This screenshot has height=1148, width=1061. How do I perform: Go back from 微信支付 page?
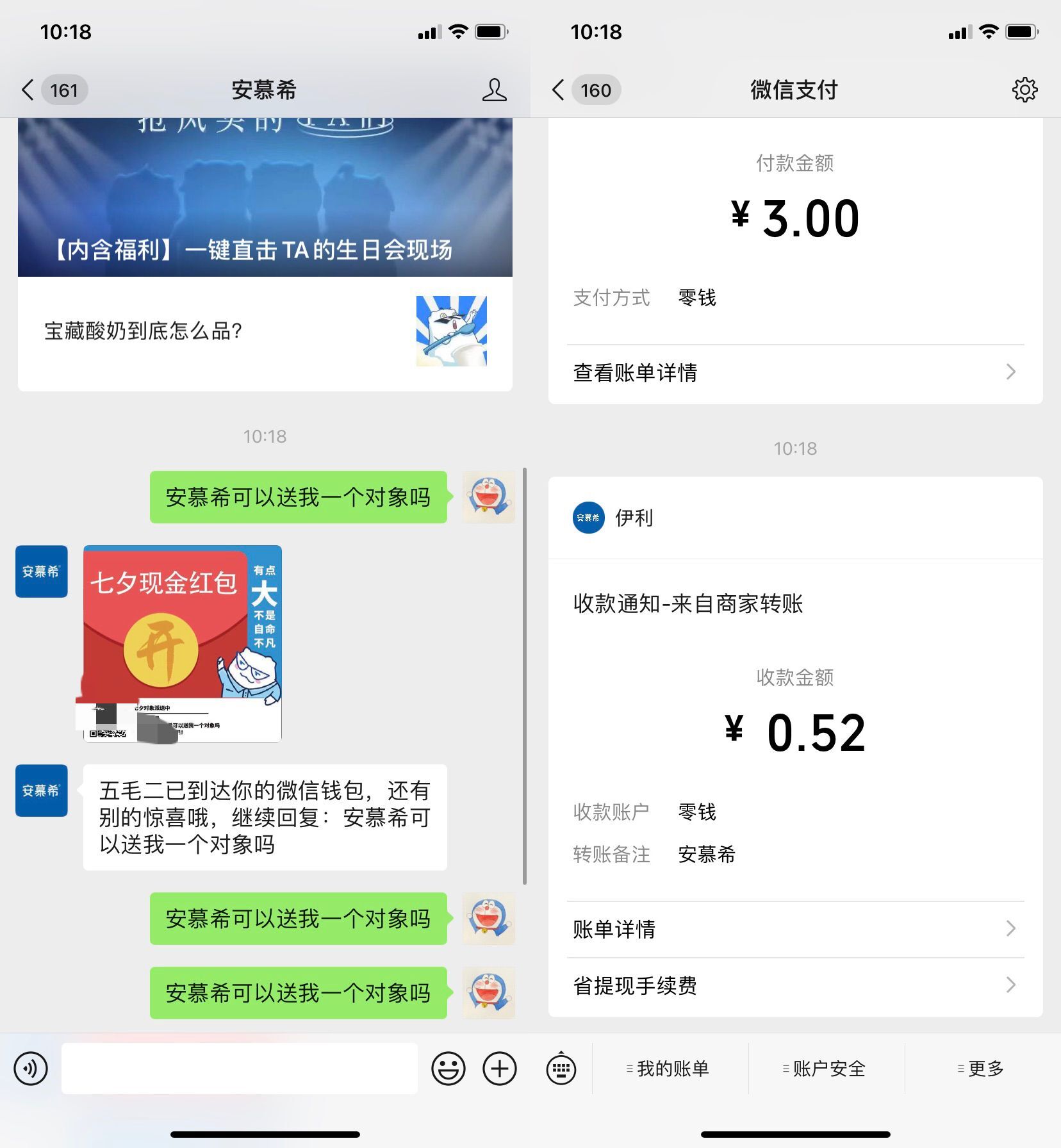coord(559,90)
